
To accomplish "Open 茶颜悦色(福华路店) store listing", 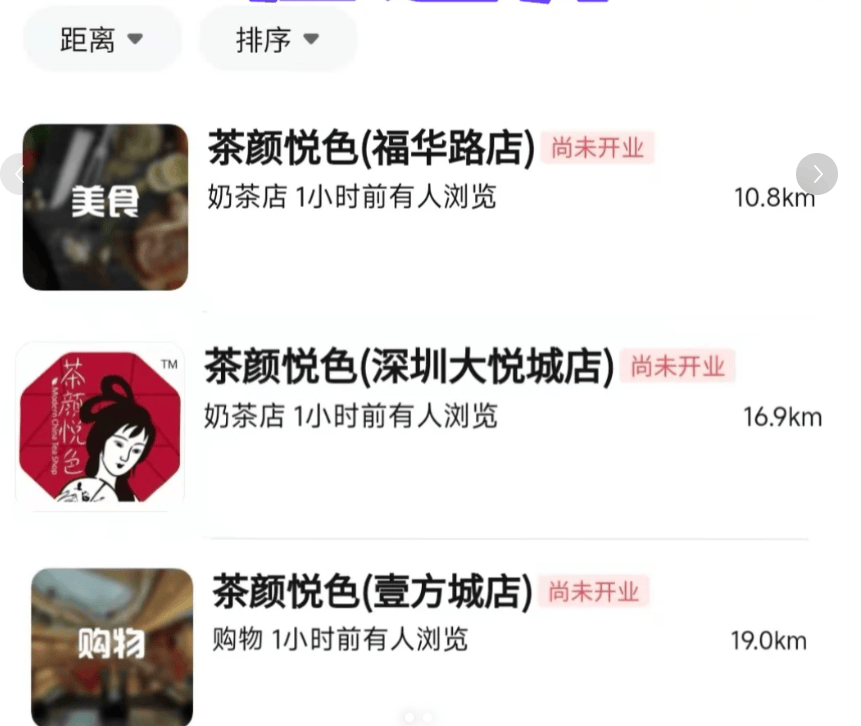I will pyautogui.click(x=371, y=149).
